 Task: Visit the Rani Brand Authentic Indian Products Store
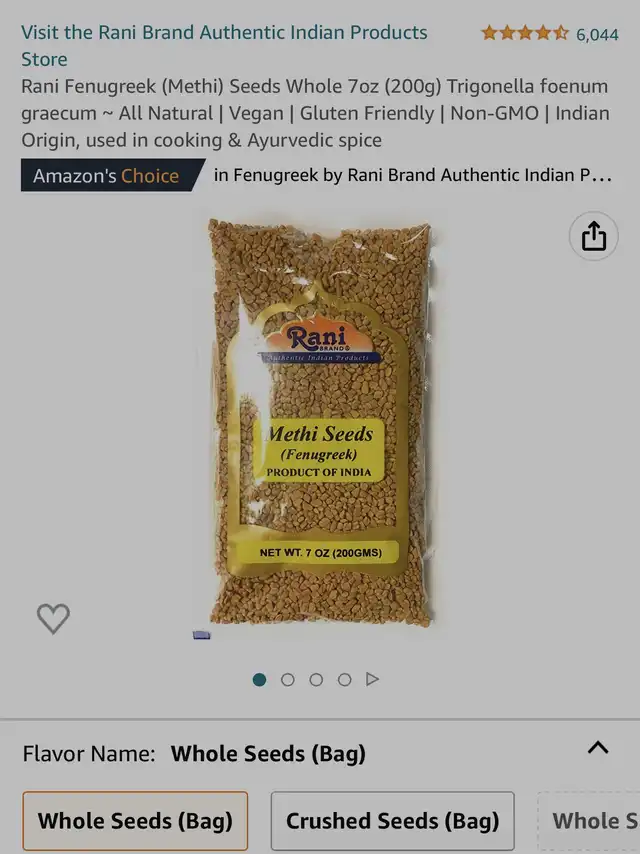pos(224,45)
